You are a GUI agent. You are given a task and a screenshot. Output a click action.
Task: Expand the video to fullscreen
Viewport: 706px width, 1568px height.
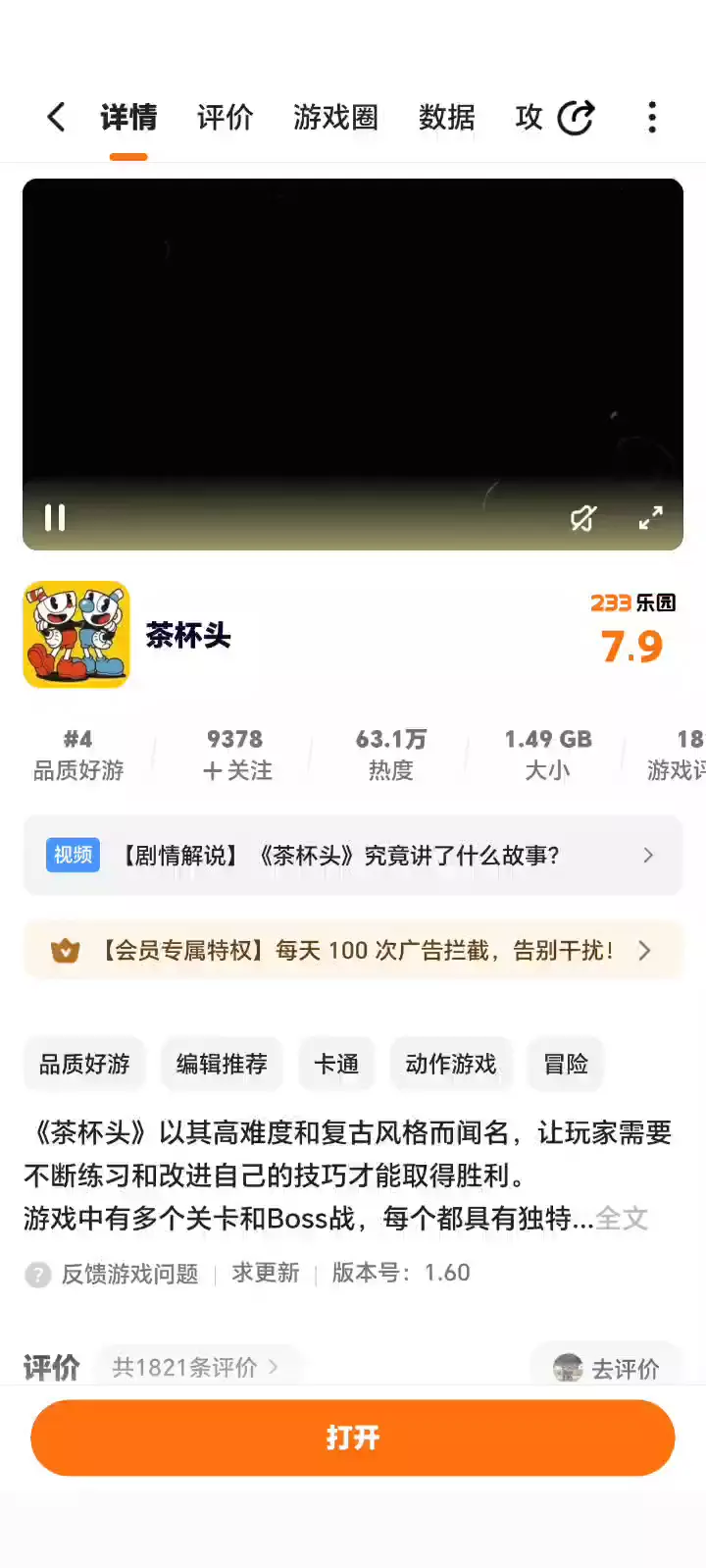pos(651,517)
